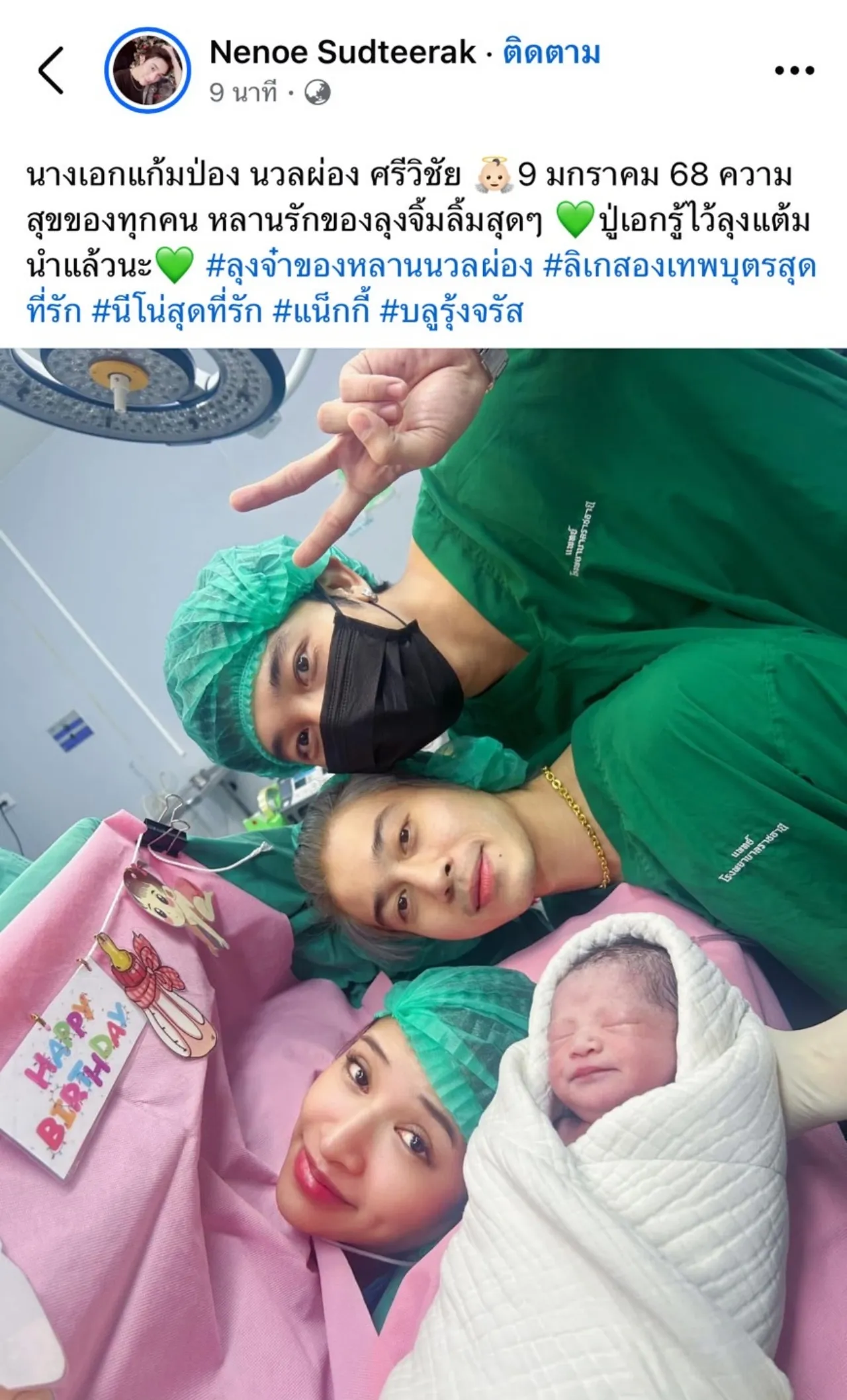Open the Nenoe Sudteerak profile name
The image size is (847, 1400).
[x=342, y=52]
